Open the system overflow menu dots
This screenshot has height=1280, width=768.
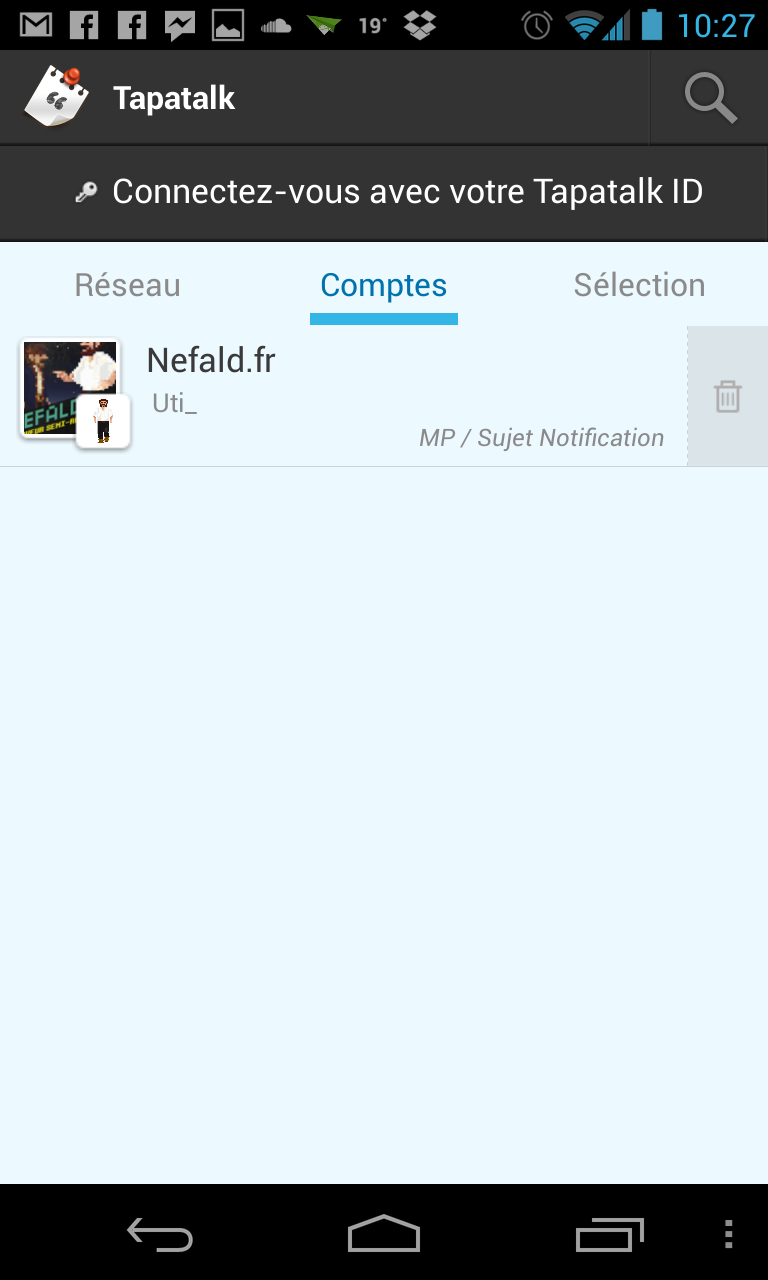click(728, 1235)
